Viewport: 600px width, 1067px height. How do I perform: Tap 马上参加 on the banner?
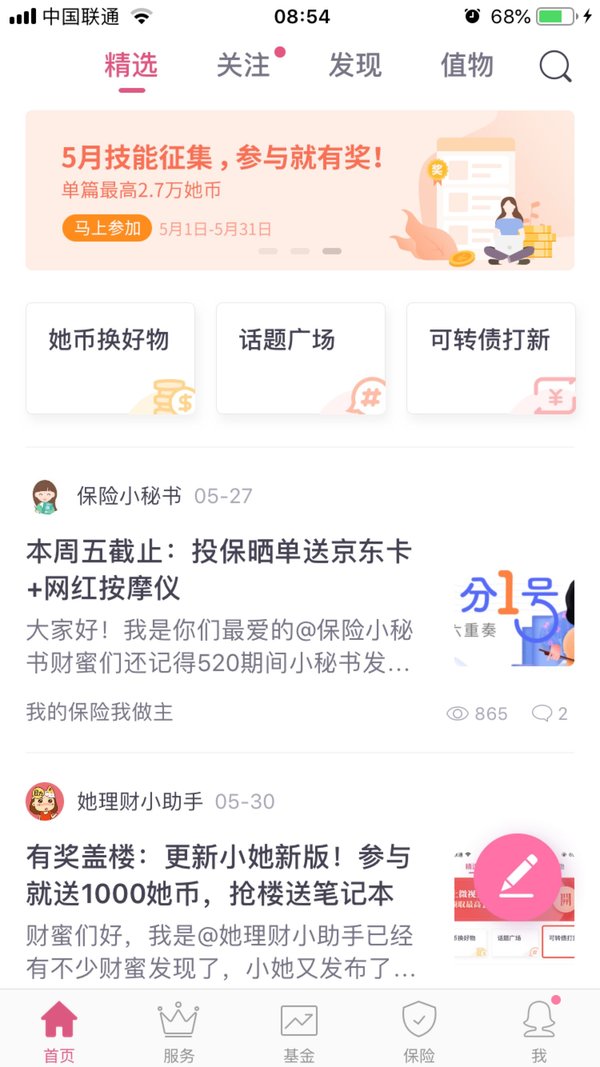coord(107,228)
